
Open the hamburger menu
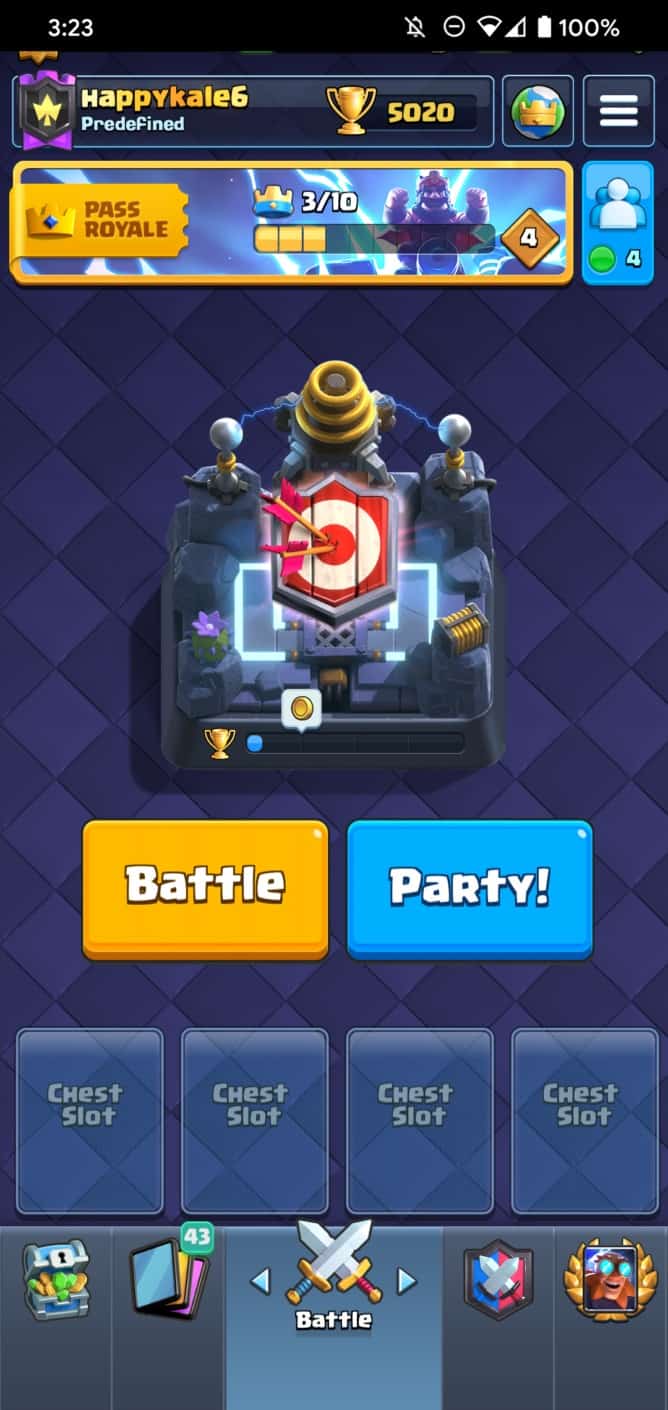coord(618,111)
